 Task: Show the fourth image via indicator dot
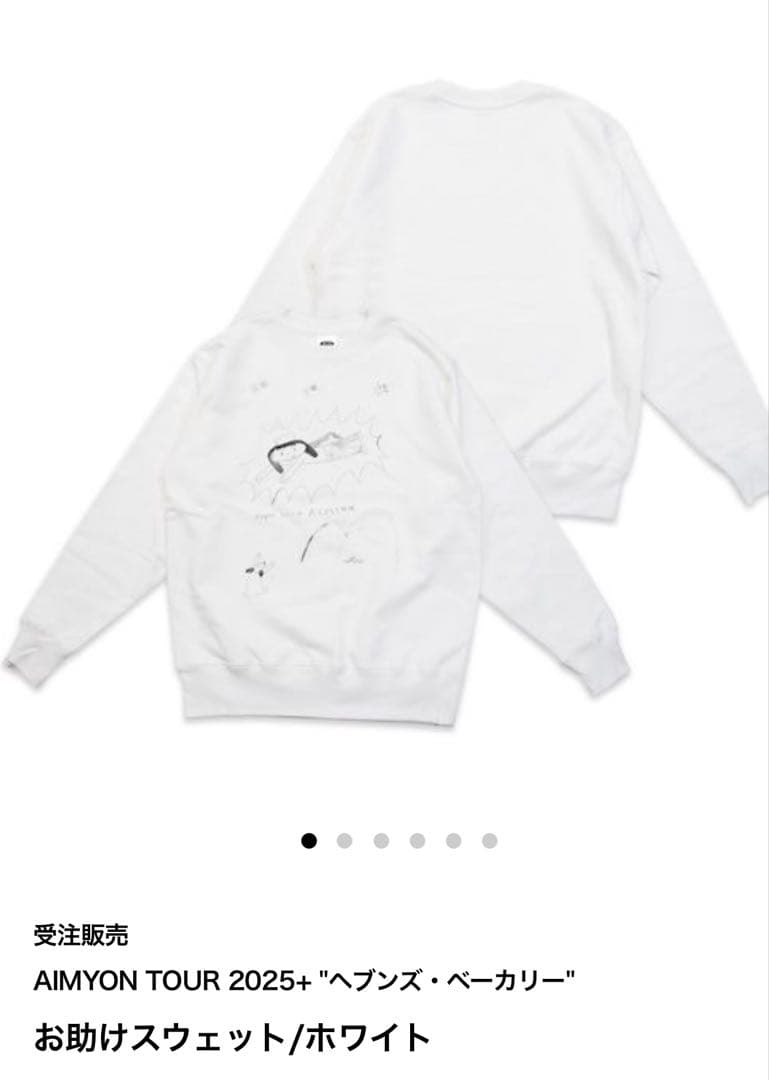click(417, 841)
